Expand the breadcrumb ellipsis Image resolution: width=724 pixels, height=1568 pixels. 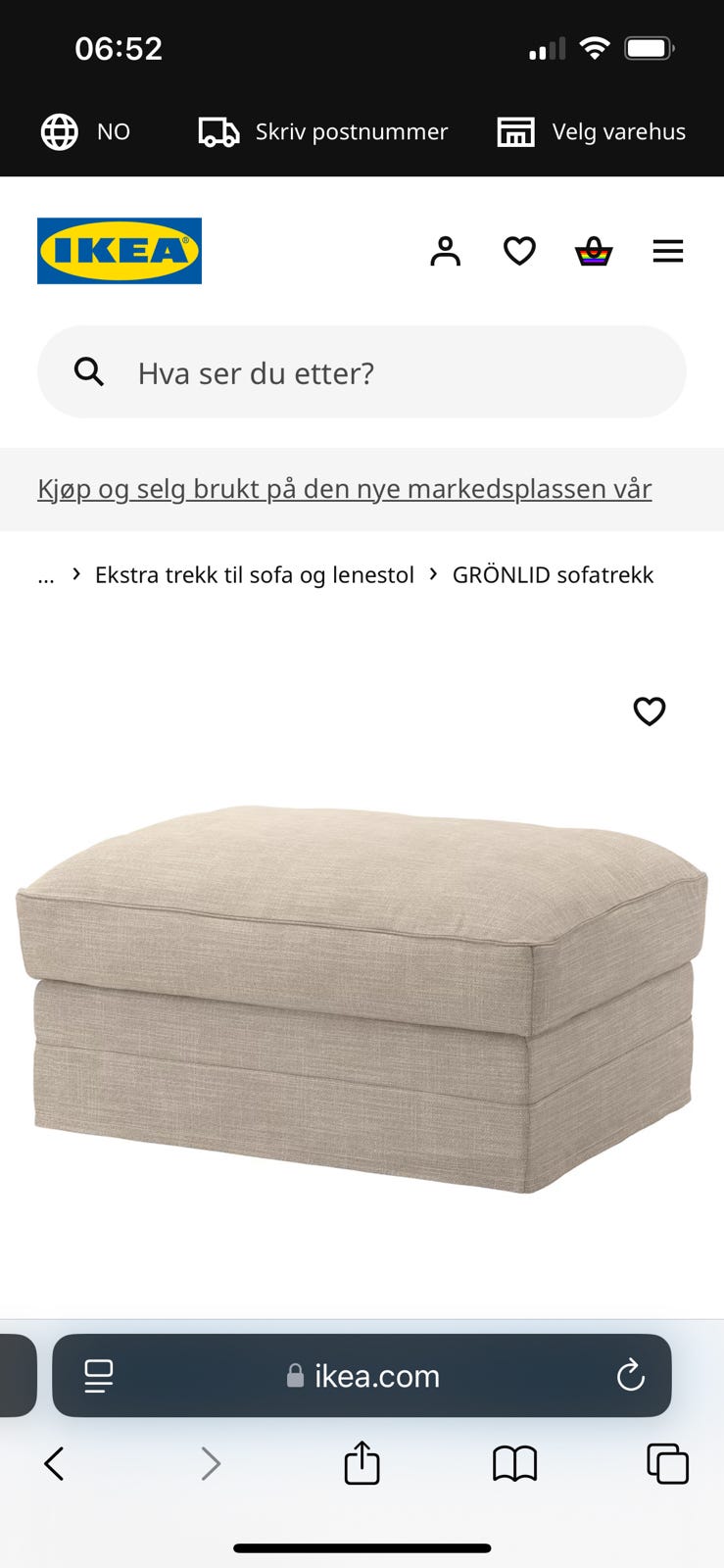coord(45,575)
